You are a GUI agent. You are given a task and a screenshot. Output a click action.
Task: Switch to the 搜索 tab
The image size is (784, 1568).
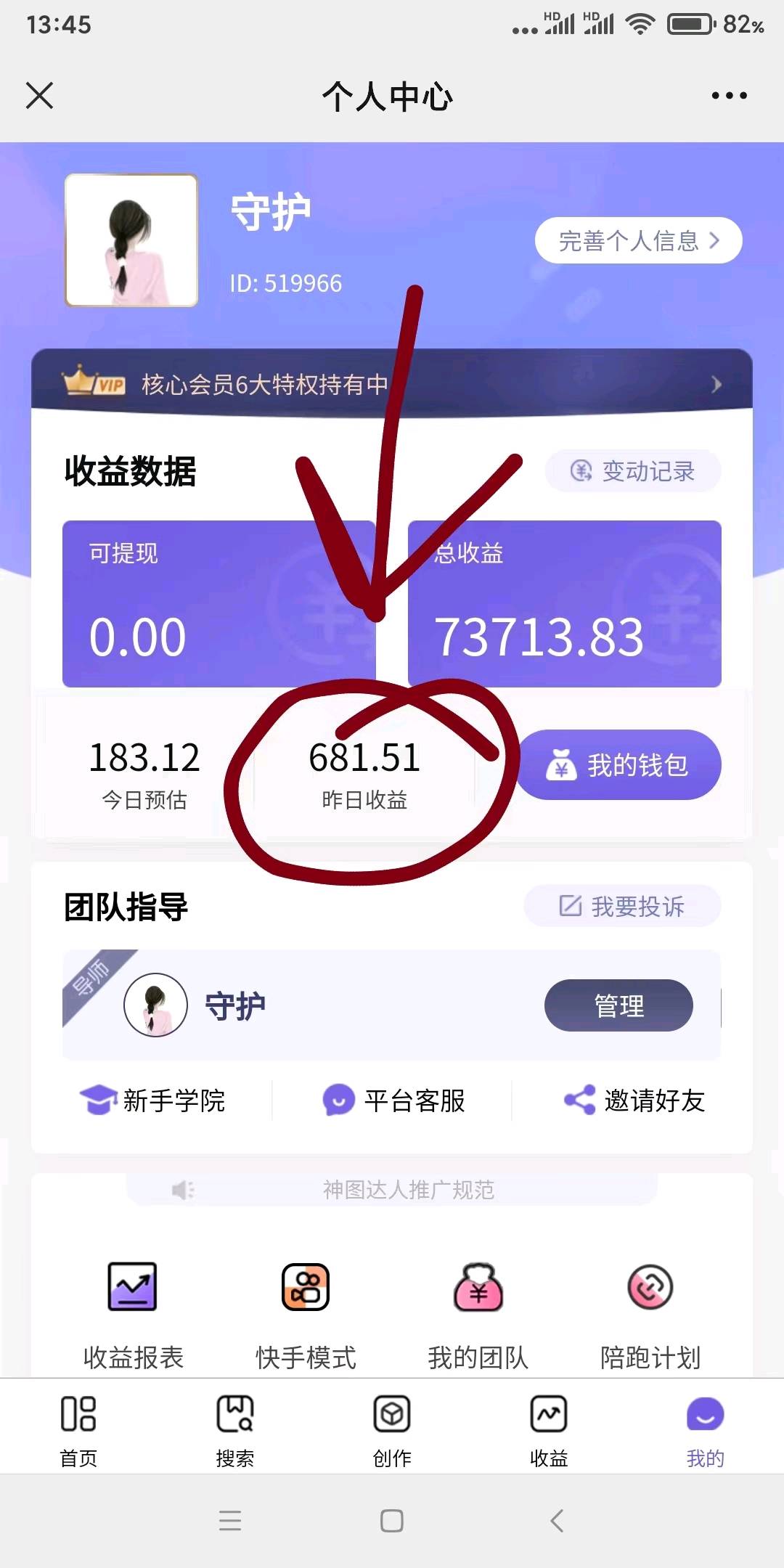click(235, 1426)
